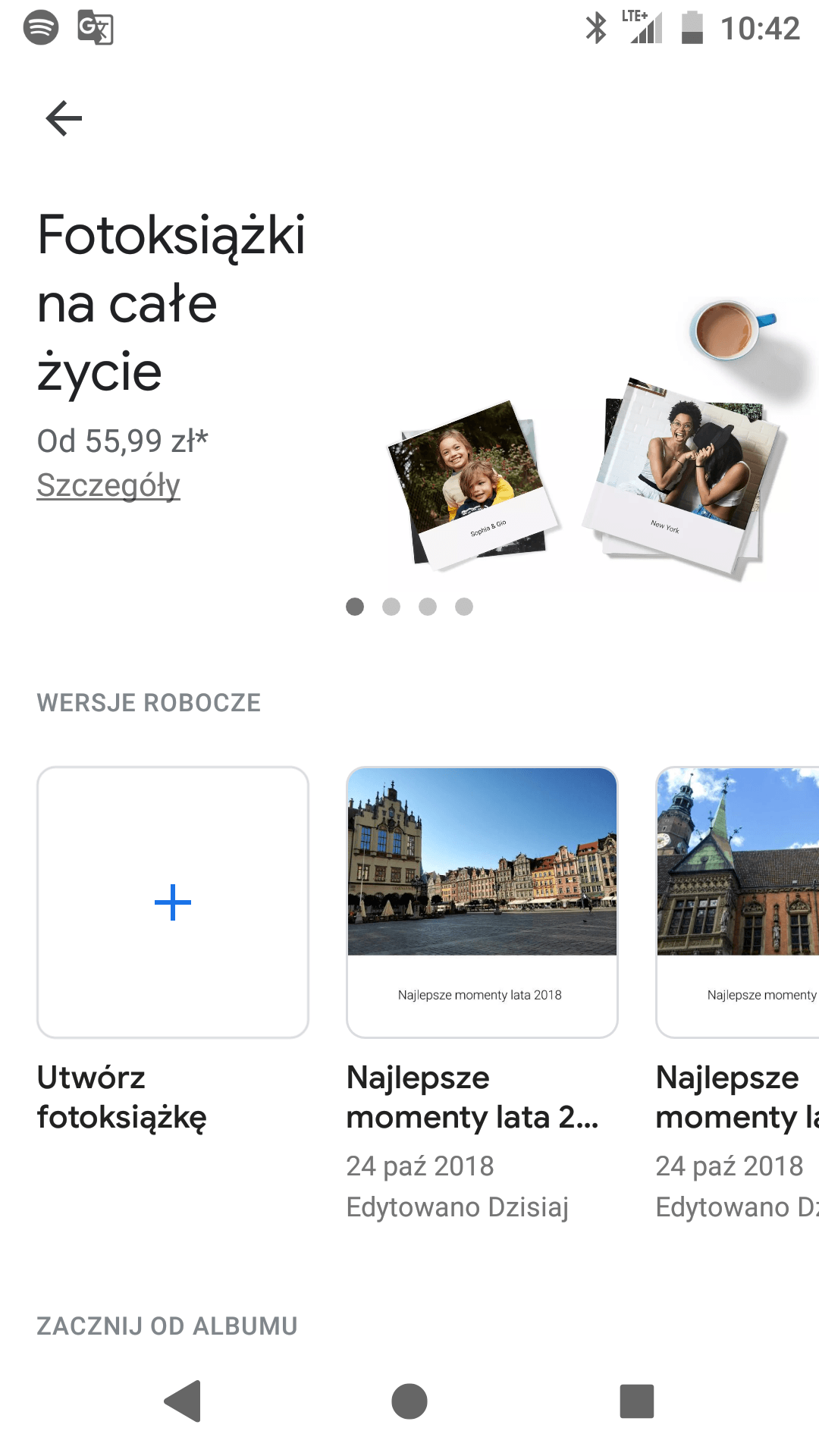Open the partially visible draft with the church tower

tap(738, 902)
